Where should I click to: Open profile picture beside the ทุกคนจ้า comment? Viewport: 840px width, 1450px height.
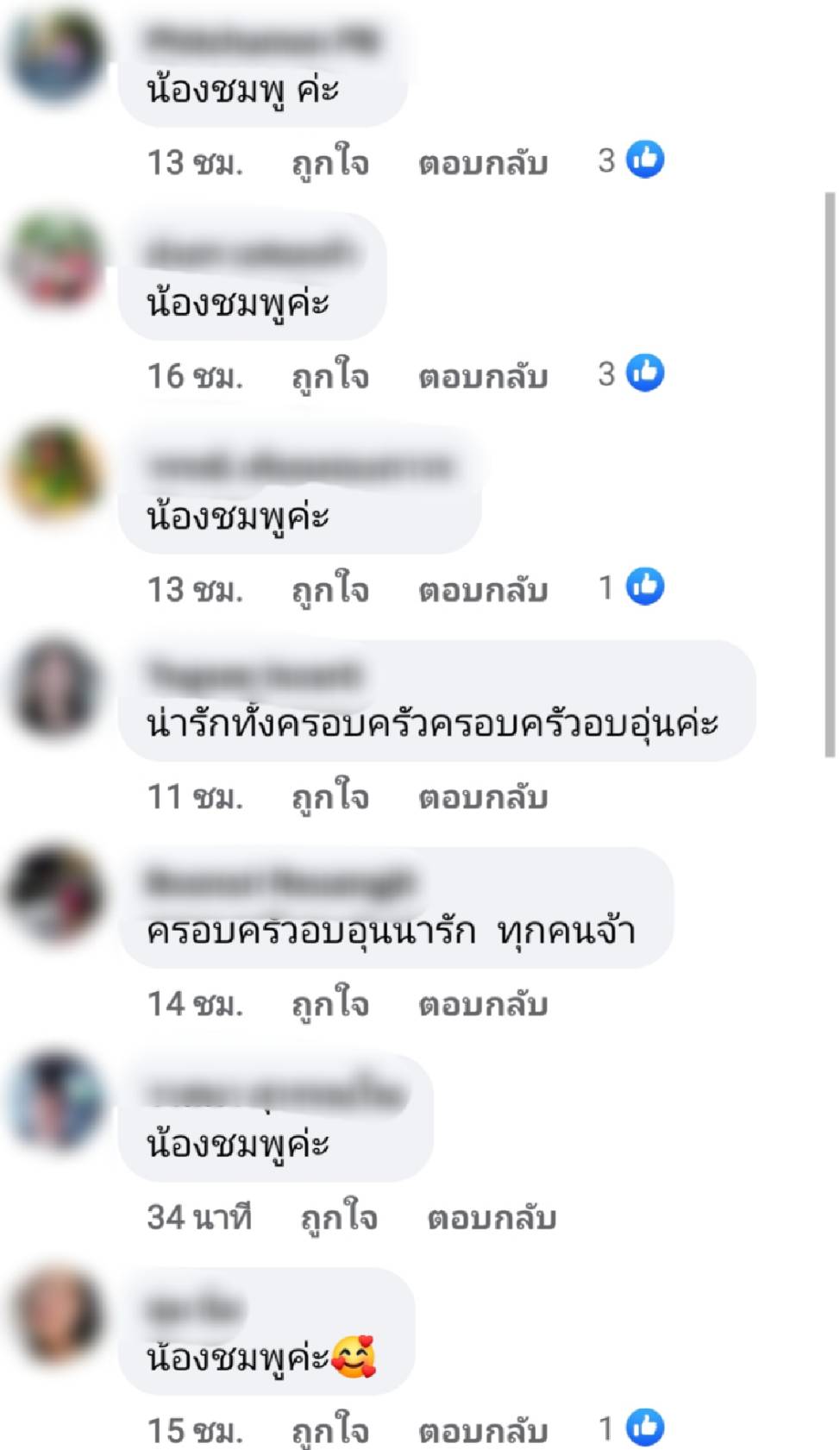(x=56, y=894)
